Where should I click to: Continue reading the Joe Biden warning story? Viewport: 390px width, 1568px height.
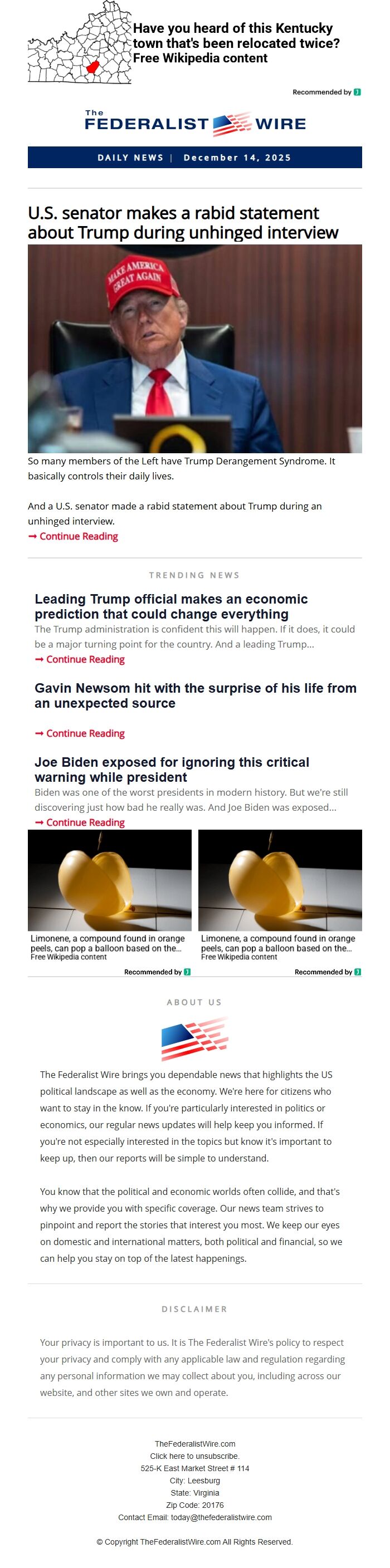click(85, 822)
